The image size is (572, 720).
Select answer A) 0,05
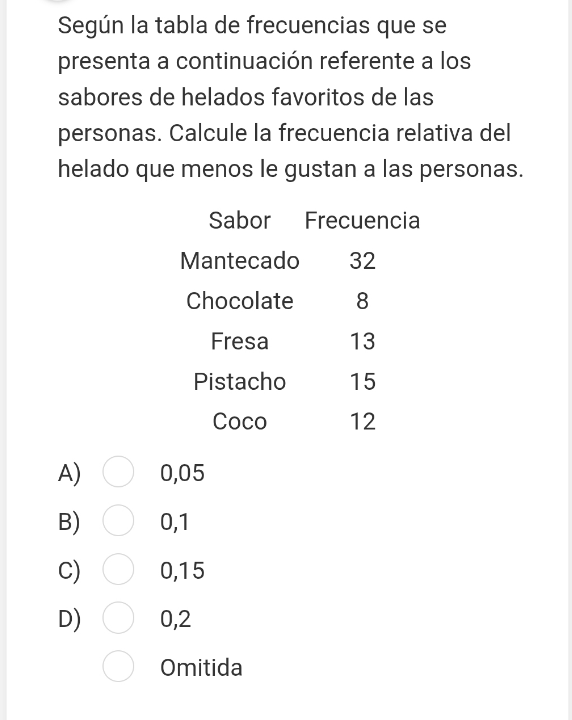point(118,472)
